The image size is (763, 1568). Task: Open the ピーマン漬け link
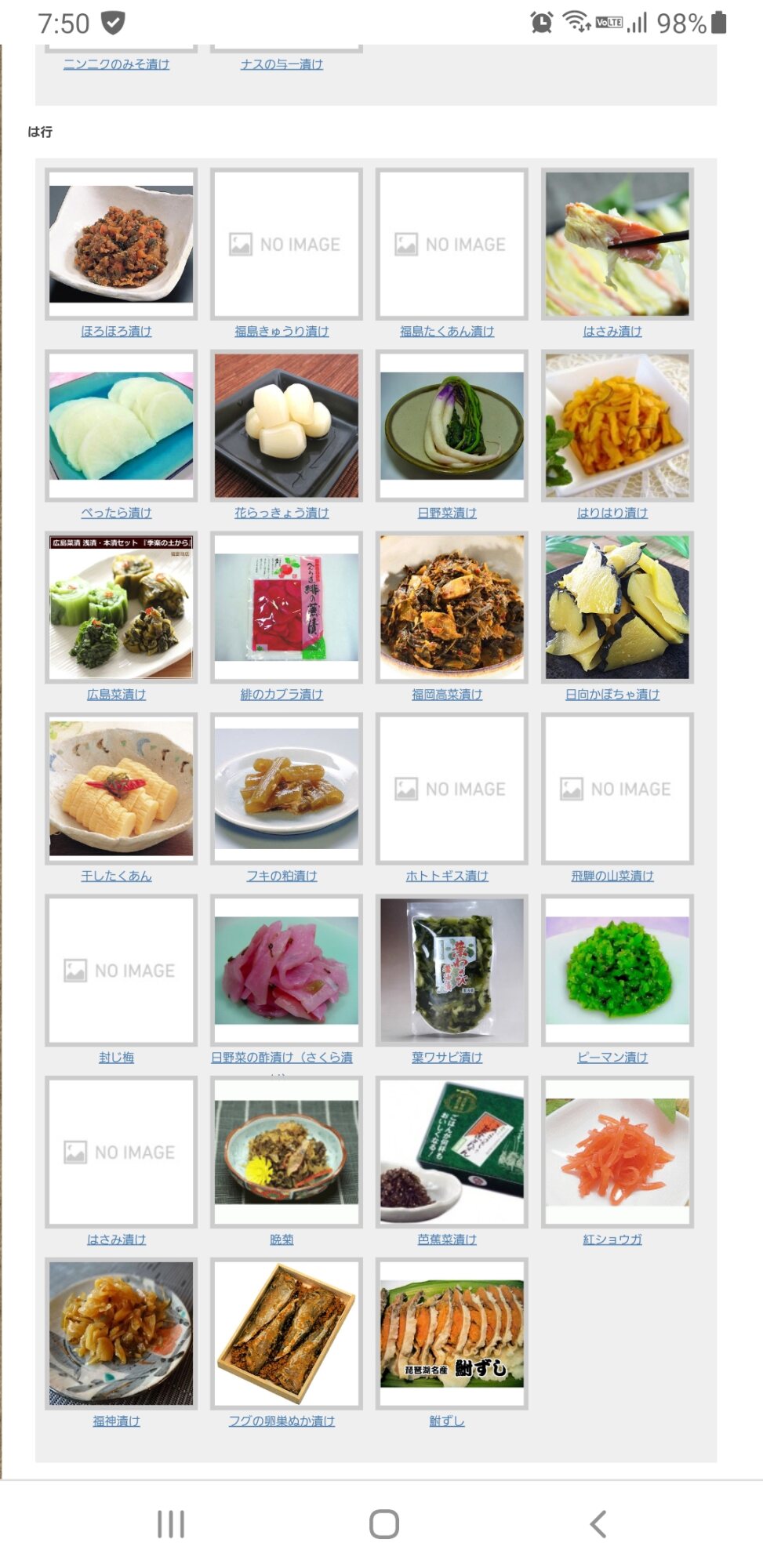[x=612, y=1058]
